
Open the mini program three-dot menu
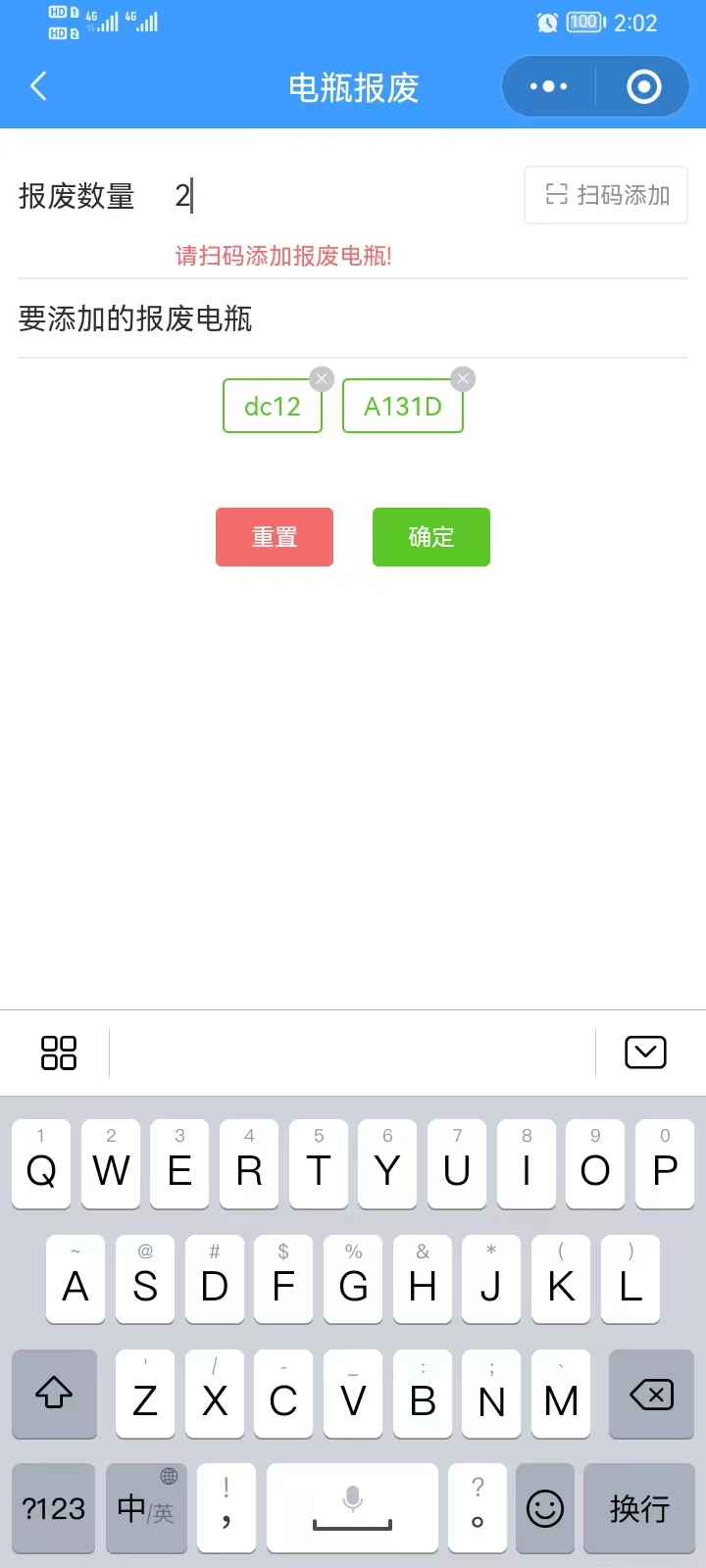point(548,86)
